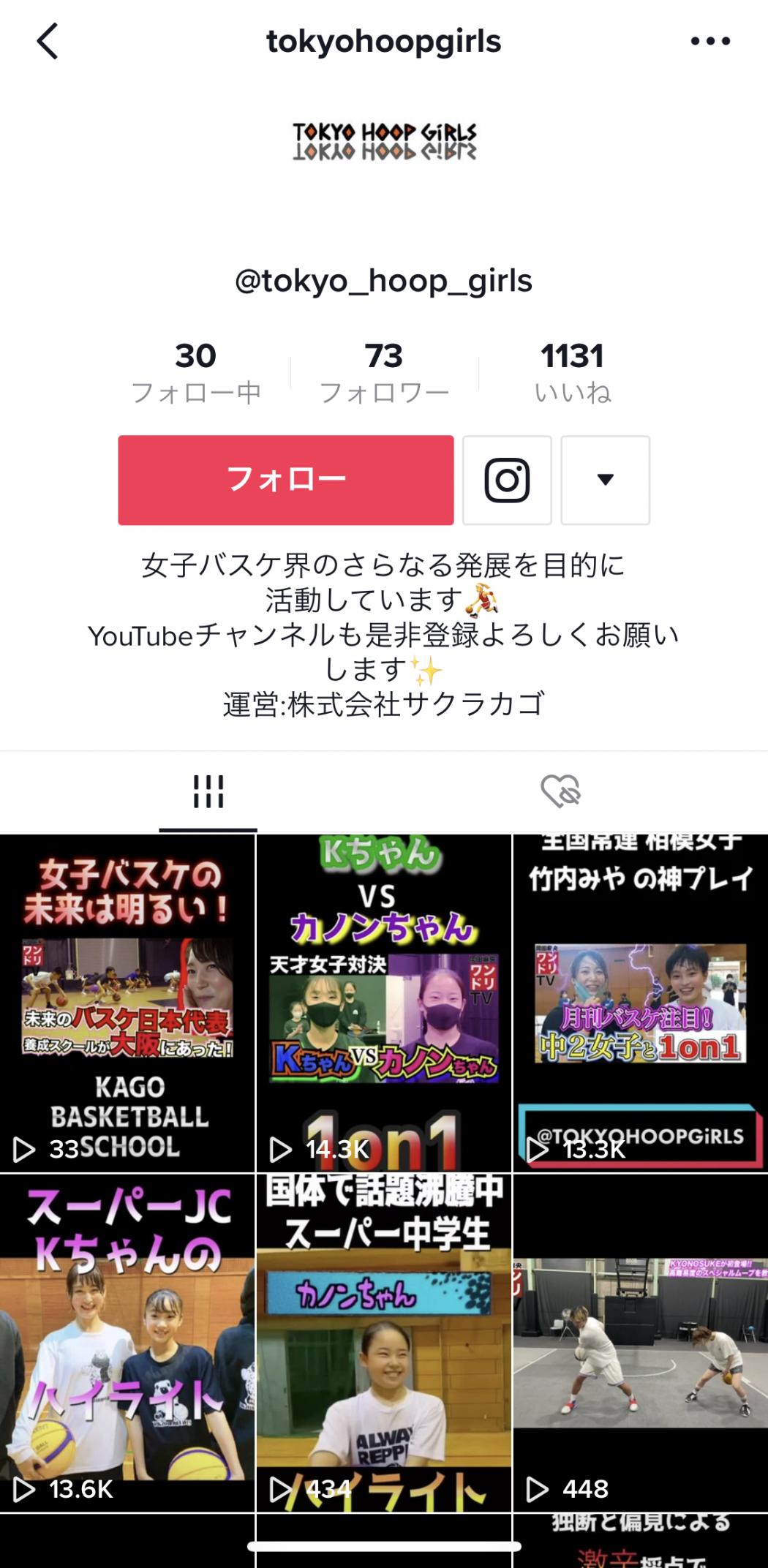Switch to the videos grid tab

pos(208,791)
